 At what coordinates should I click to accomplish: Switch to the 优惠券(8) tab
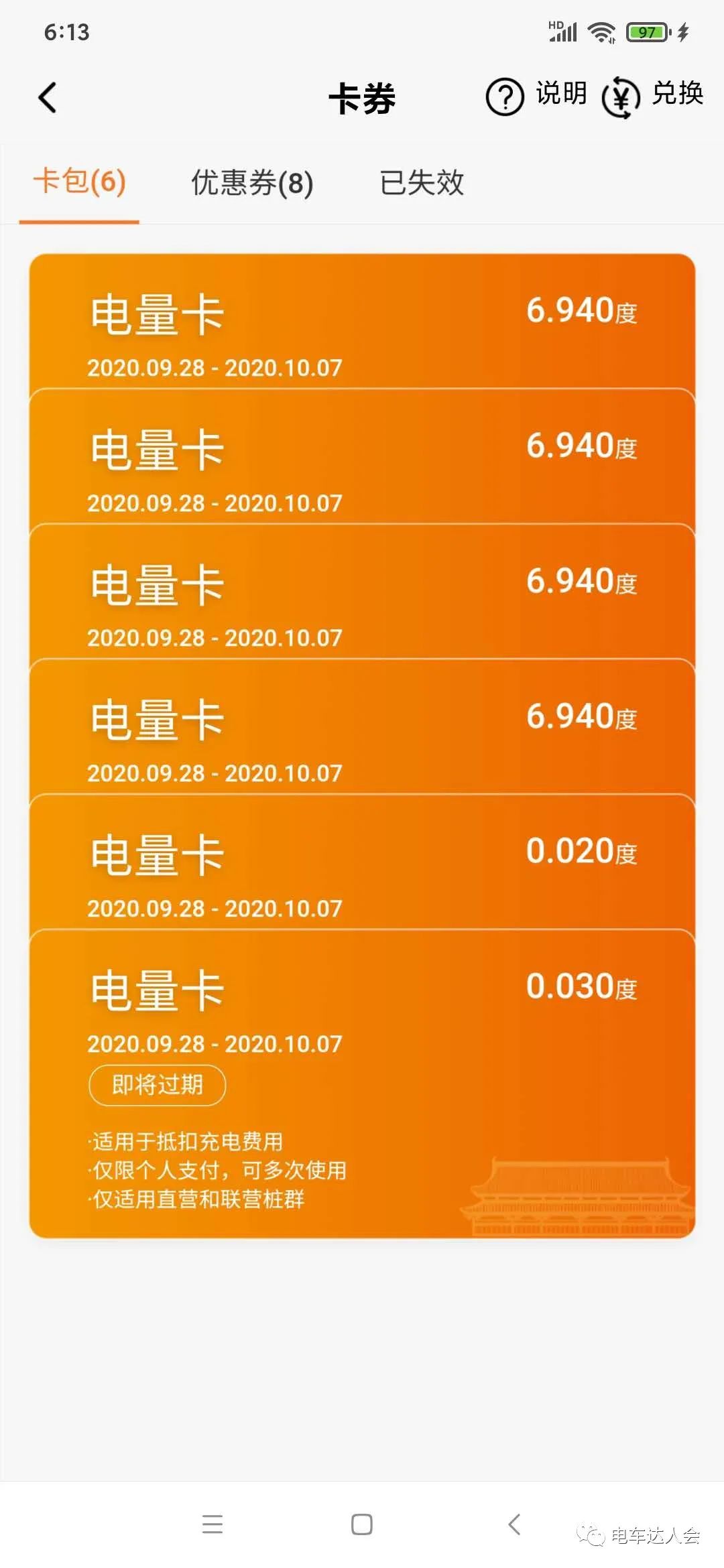point(252,182)
